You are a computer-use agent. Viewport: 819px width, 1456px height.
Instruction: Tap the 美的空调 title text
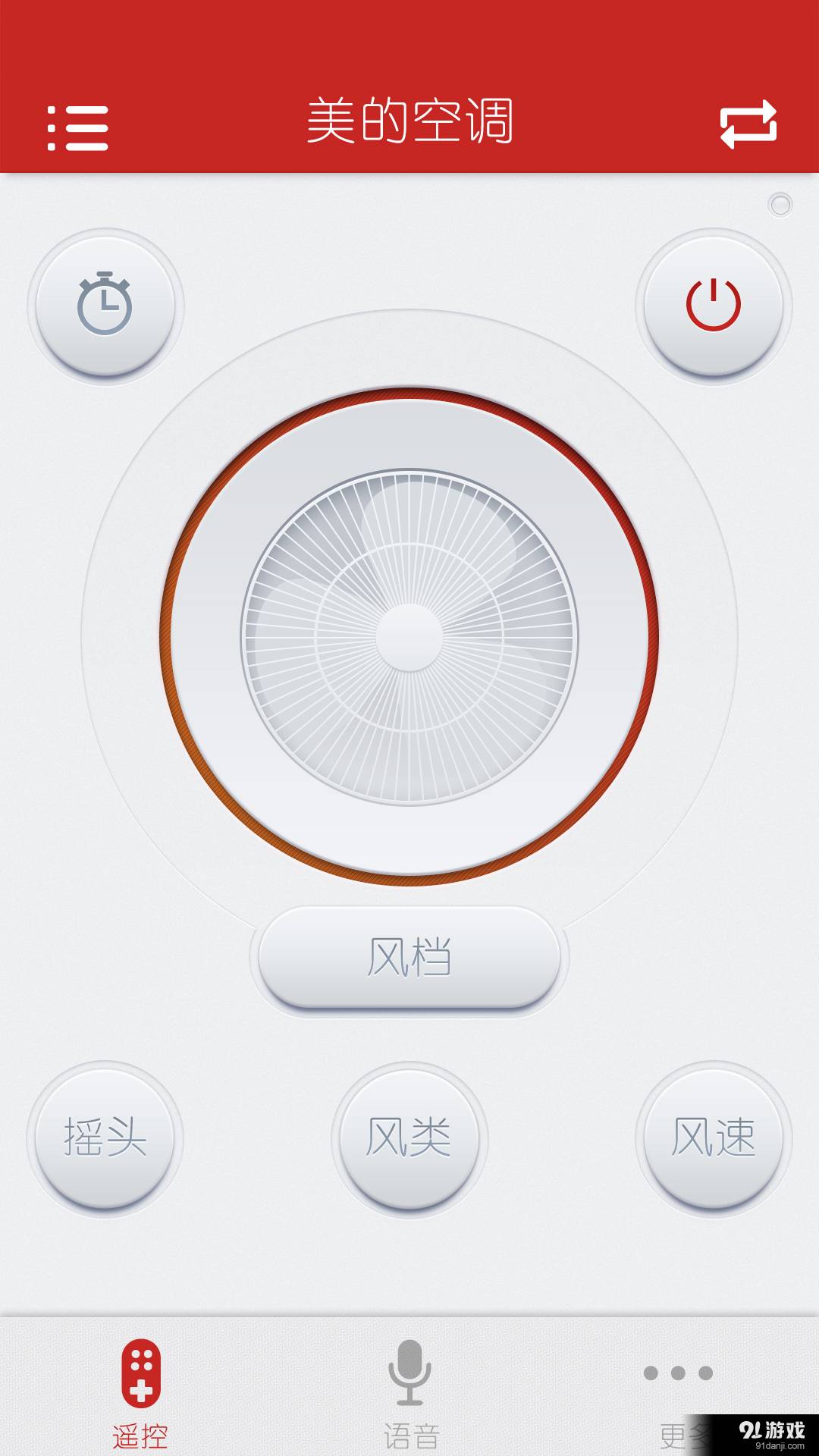(409, 121)
